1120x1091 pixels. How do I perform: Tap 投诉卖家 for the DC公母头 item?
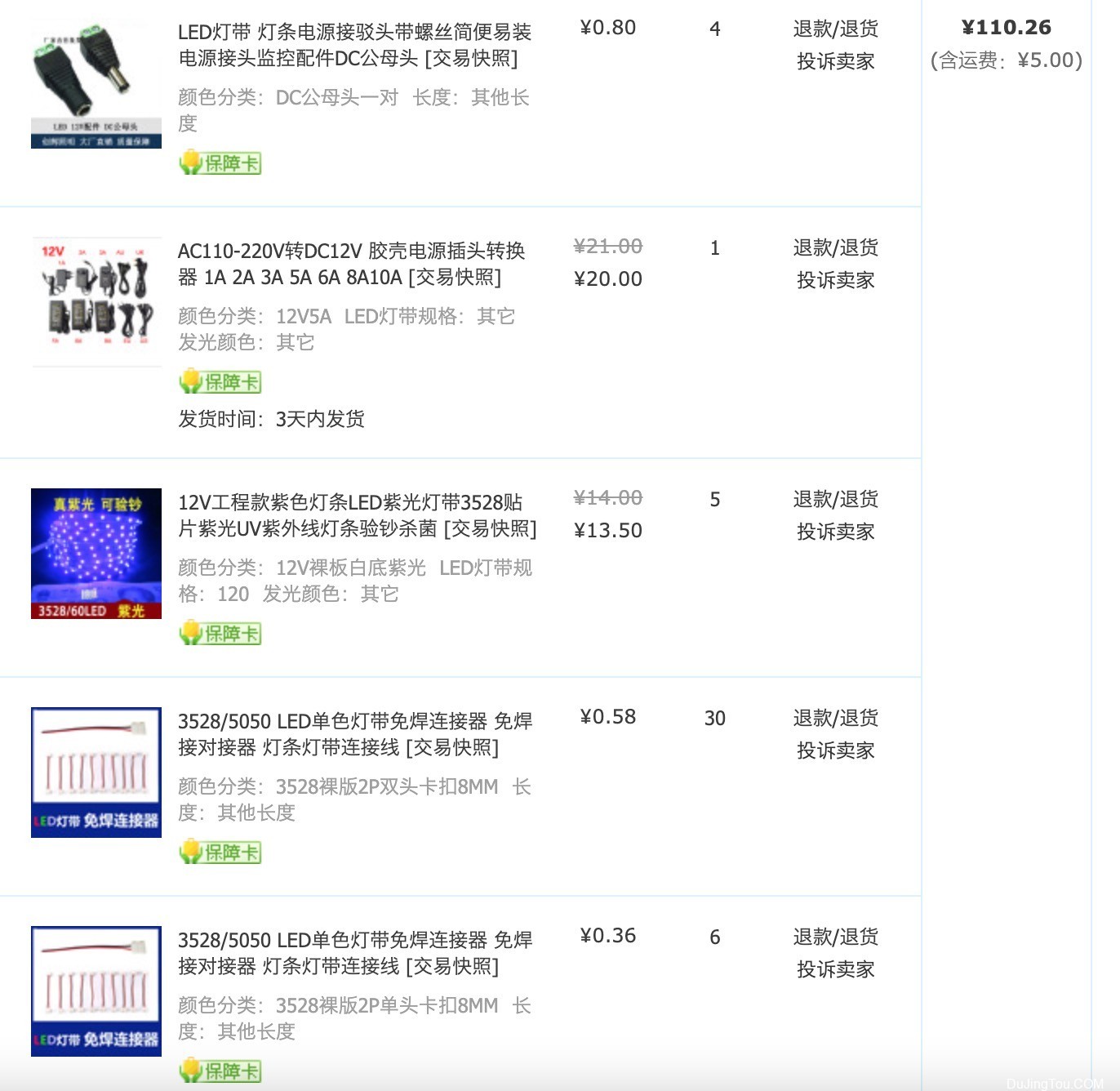pyautogui.click(x=835, y=61)
